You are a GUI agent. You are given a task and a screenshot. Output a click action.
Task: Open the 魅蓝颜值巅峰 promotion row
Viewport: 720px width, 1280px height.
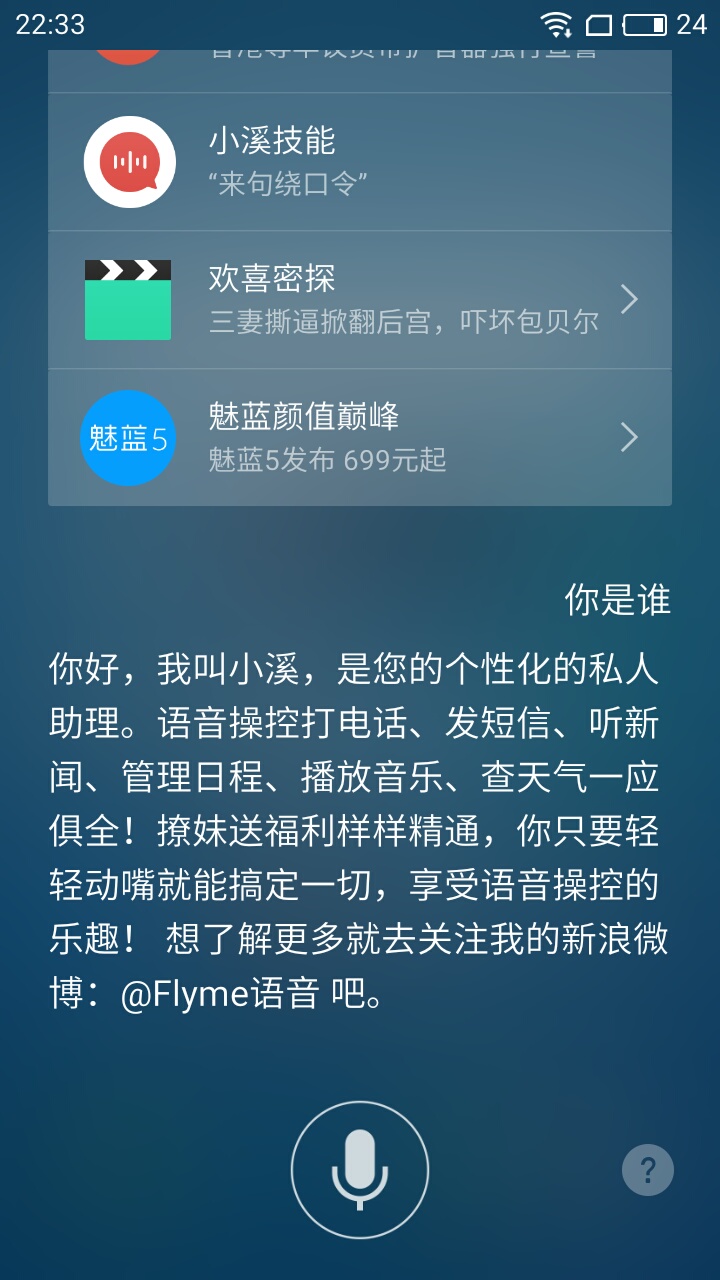(x=360, y=438)
